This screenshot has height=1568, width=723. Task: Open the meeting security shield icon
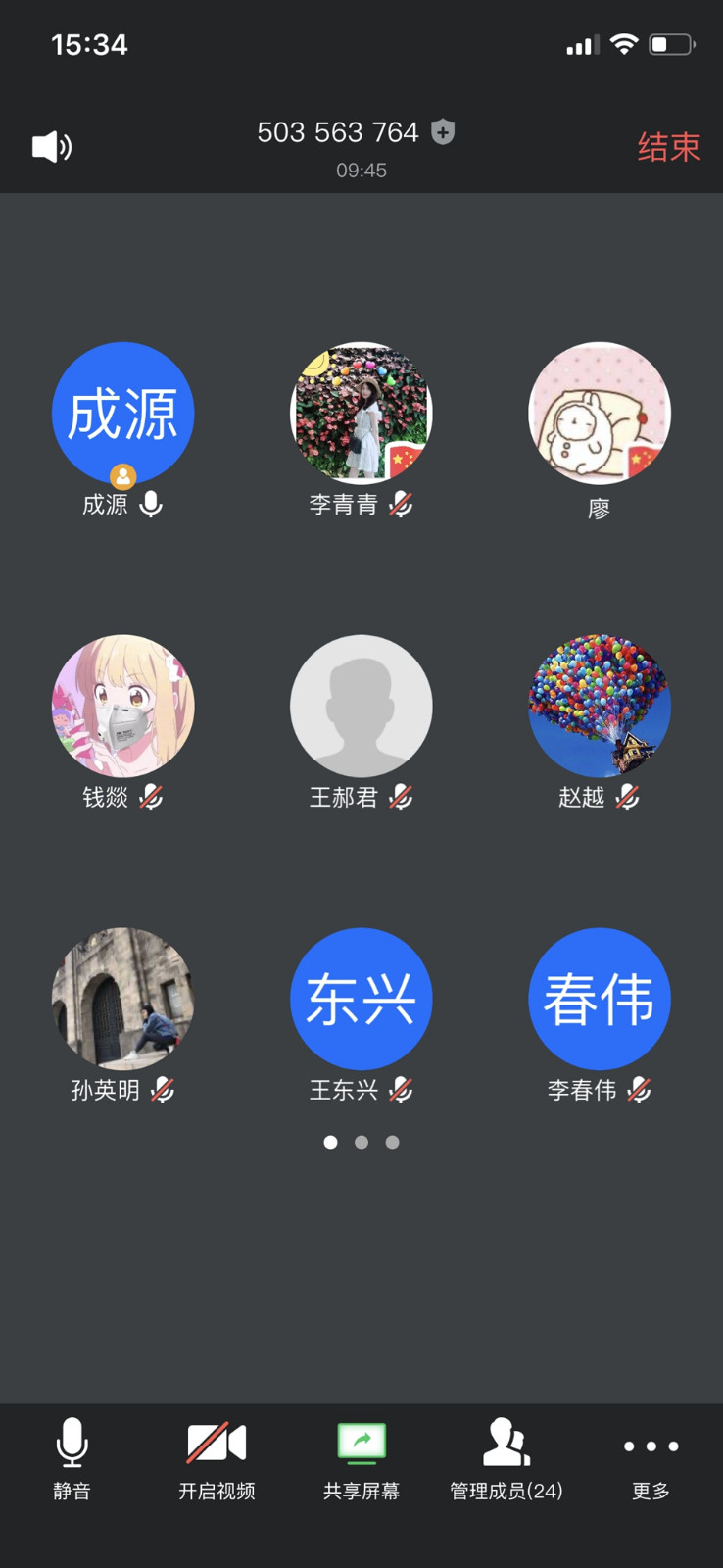[443, 131]
